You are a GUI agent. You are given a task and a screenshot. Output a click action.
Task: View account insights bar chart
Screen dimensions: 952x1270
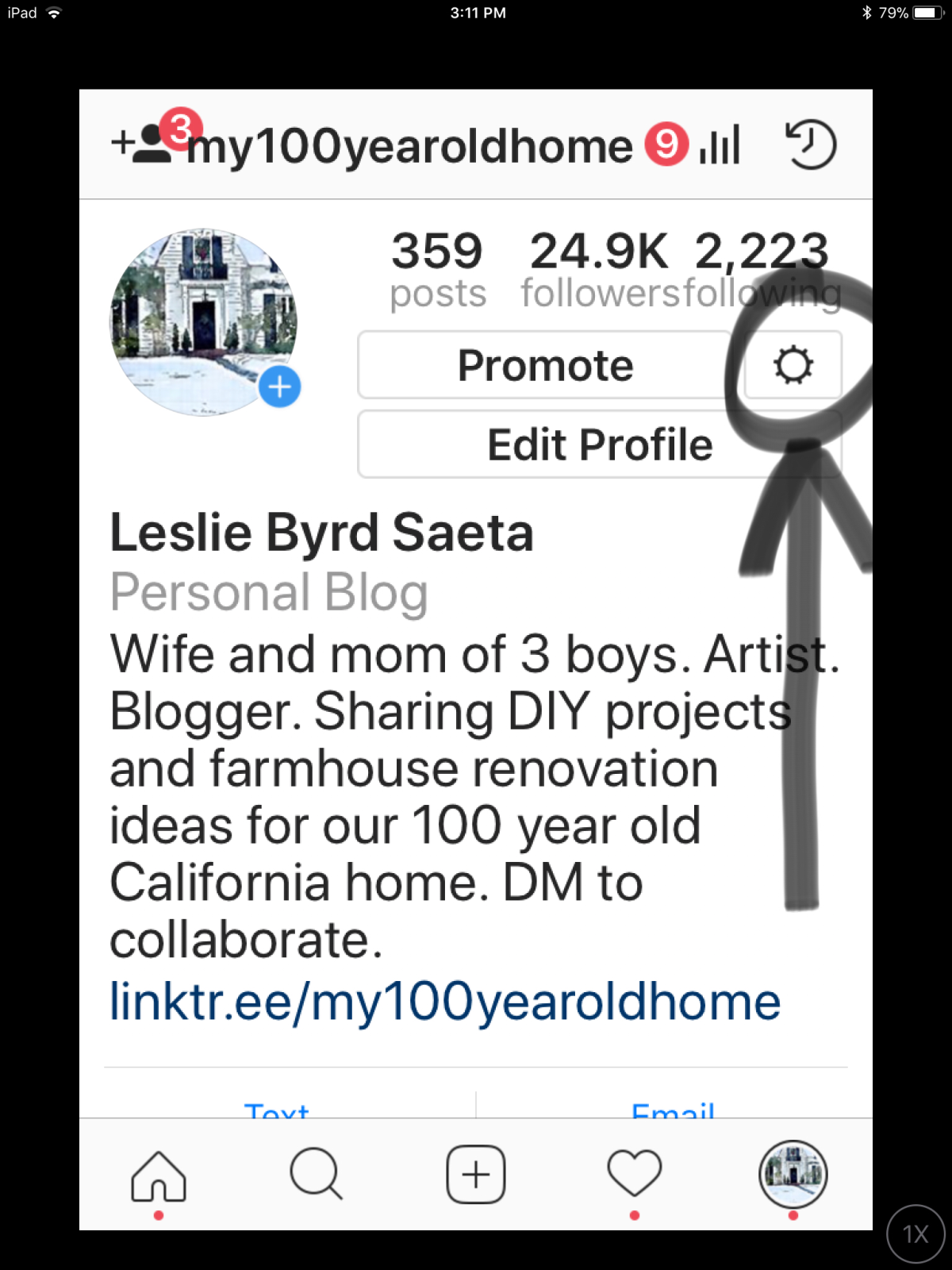720,145
